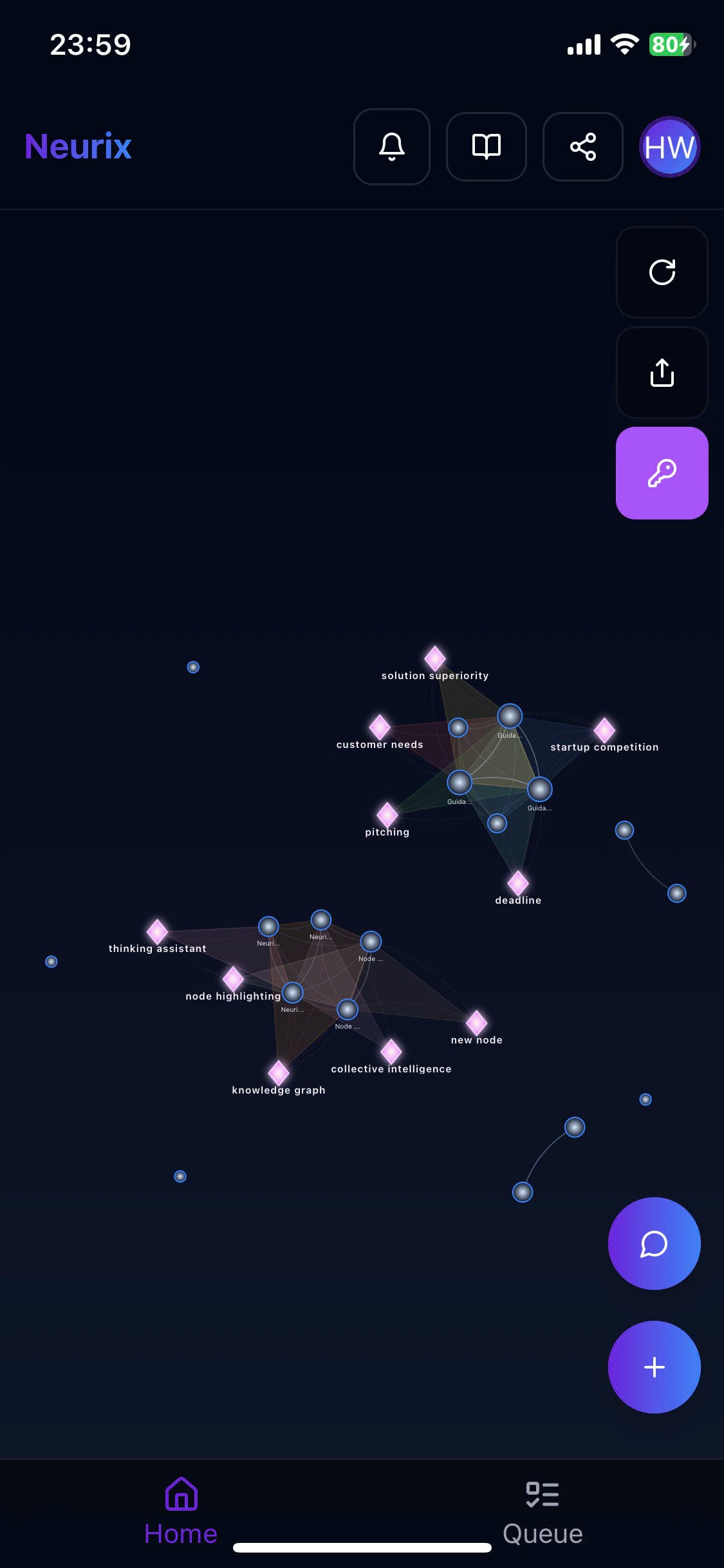Viewport: 724px width, 1568px height.
Task: Tap the startup competition node
Action: pyautogui.click(x=604, y=730)
